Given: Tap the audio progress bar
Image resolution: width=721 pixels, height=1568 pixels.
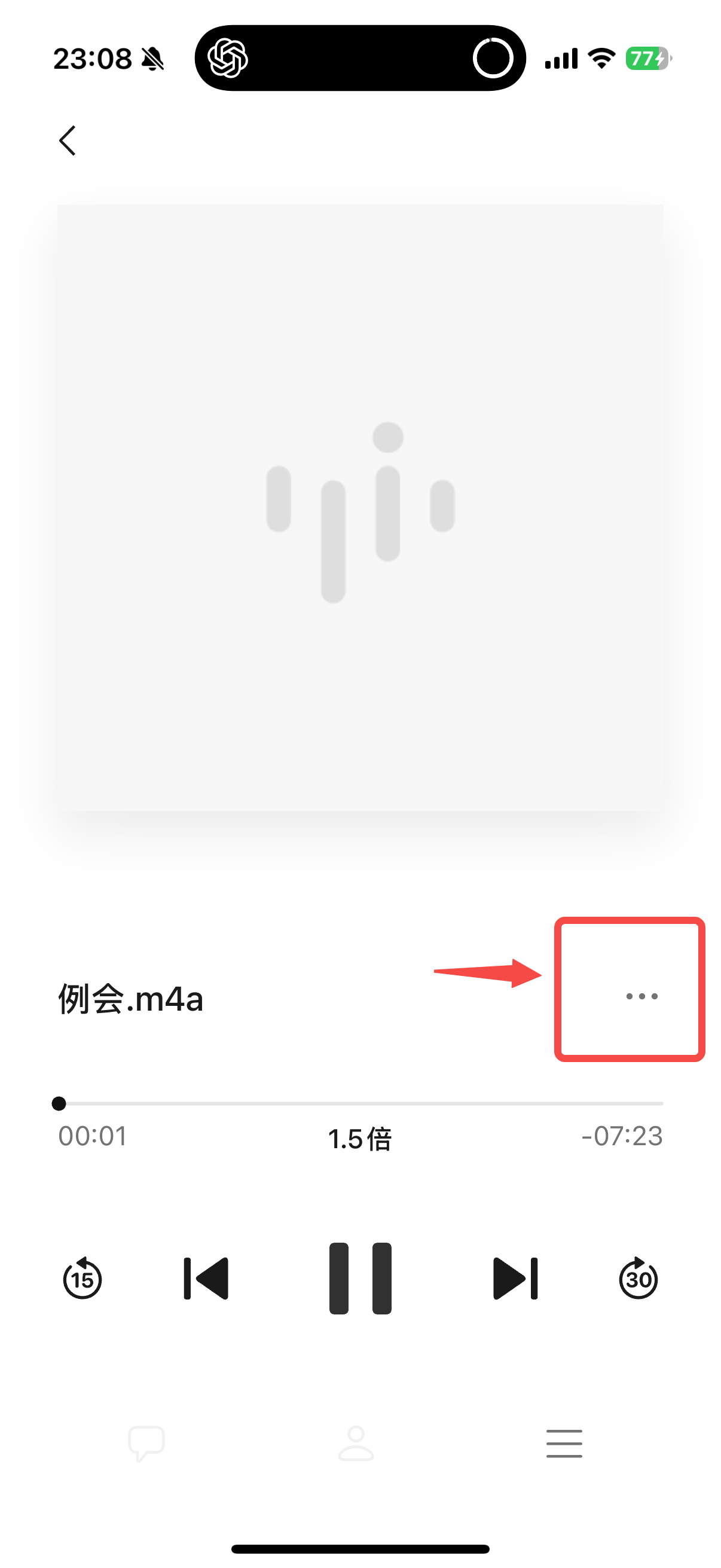Looking at the screenshot, I should [360, 1103].
